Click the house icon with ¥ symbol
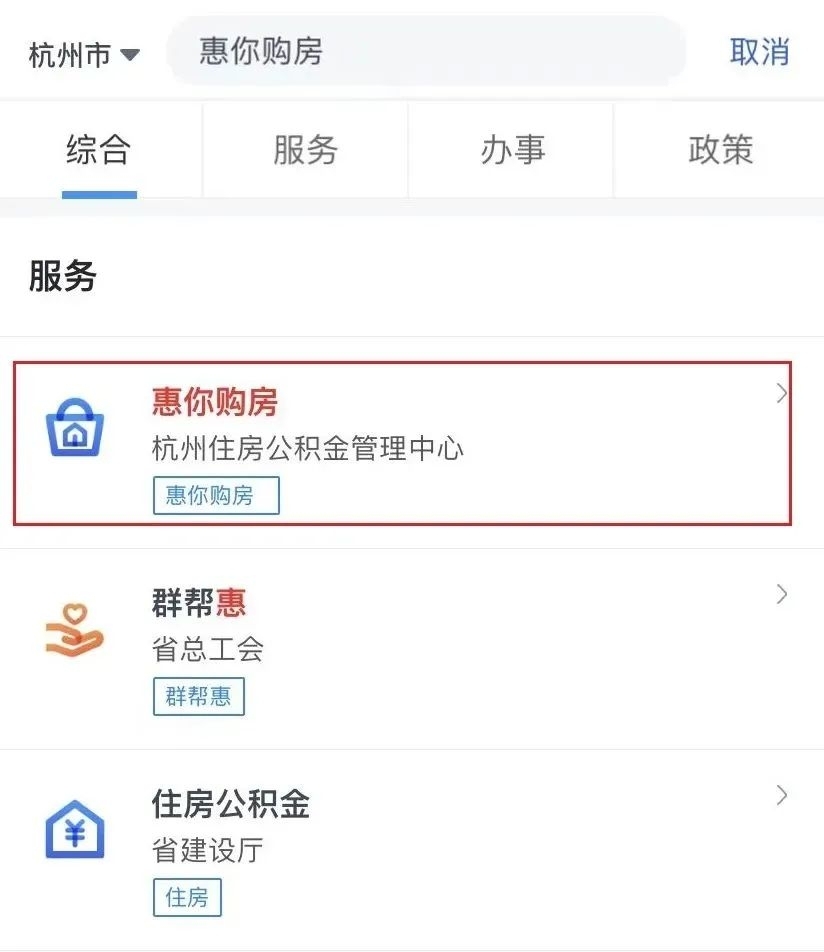Image resolution: width=824 pixels, height=952 pixels. (x=73, y=830)
